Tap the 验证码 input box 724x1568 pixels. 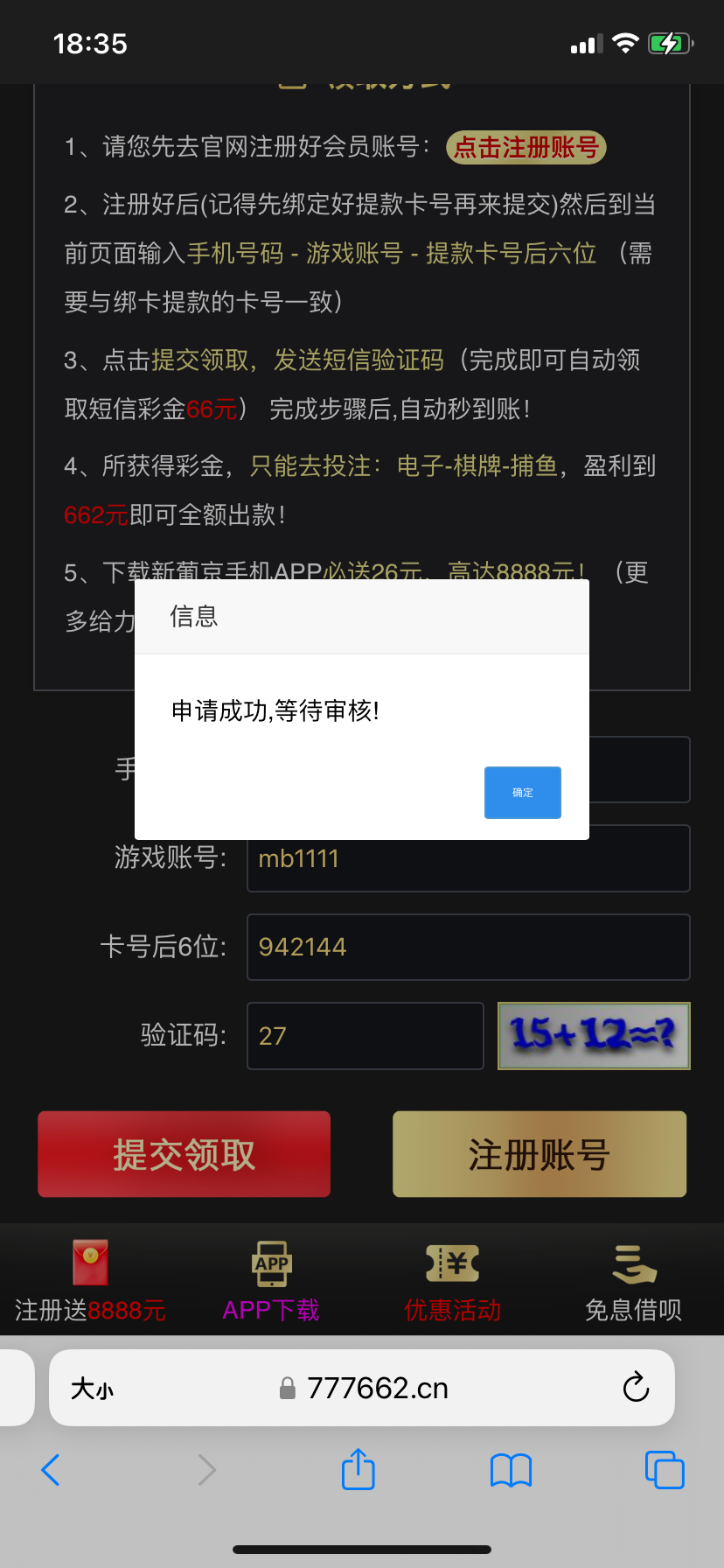click(365, 1036)
